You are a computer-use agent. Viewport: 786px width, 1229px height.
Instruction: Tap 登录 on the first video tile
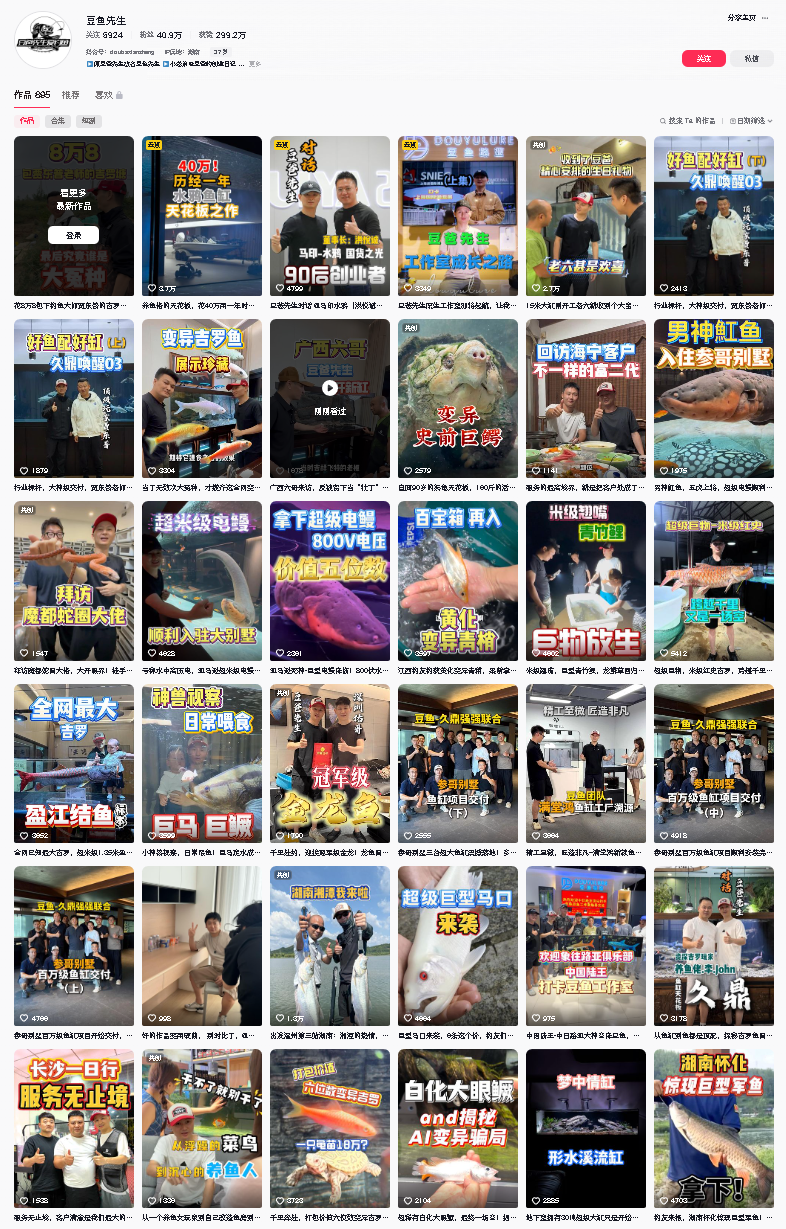[x=73, y=235]
